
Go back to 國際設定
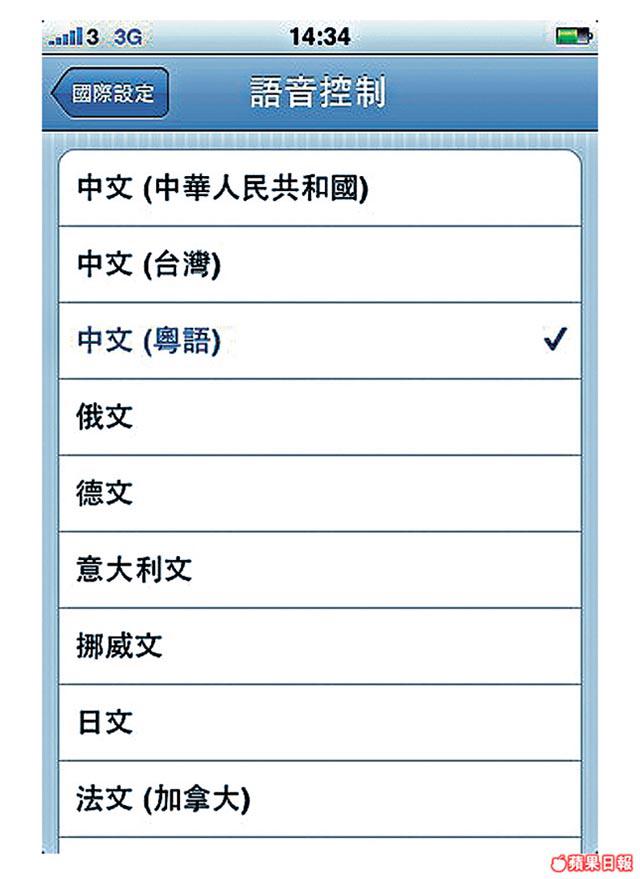[x=108, y=94]
